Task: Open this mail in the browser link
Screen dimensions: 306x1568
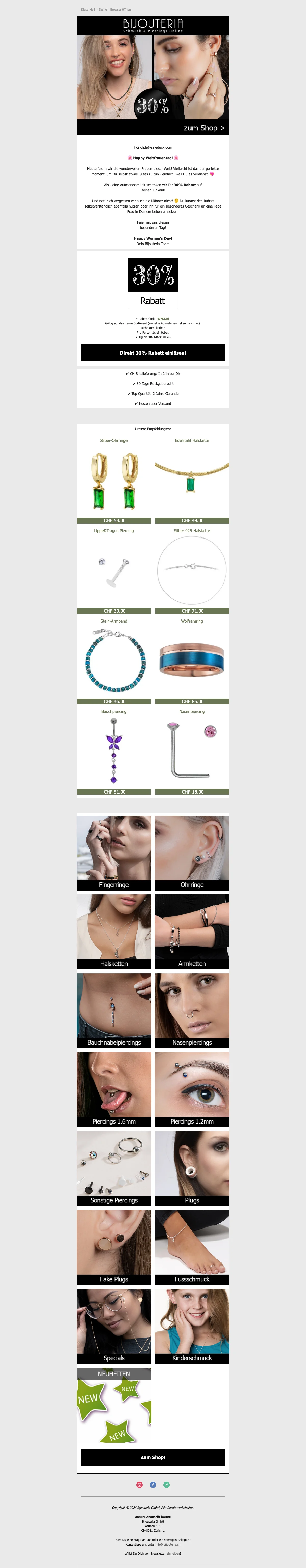Action: click(x=106, y=10)
